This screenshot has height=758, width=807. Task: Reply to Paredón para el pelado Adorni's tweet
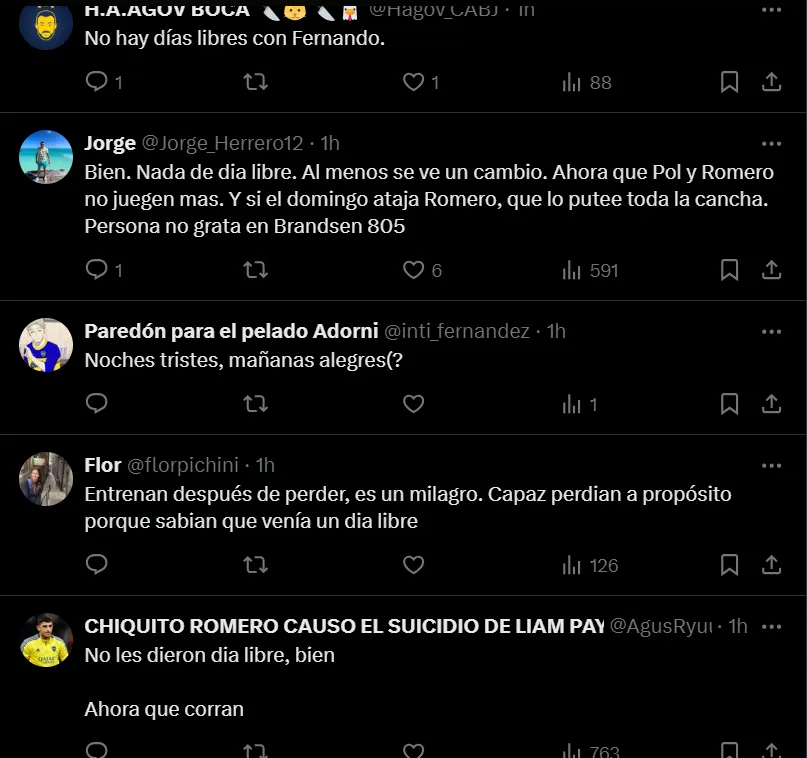pyautogui.click(x=97, y=404)
